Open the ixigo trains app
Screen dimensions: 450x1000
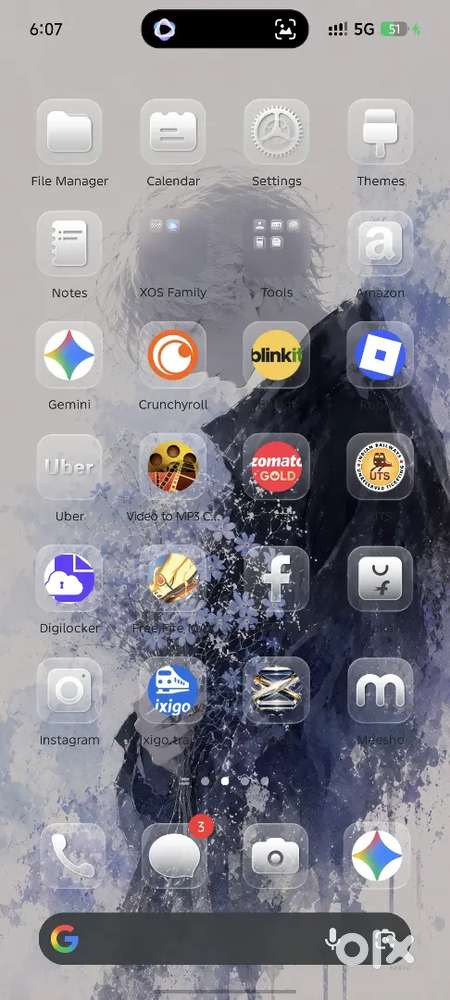[173, 691]
